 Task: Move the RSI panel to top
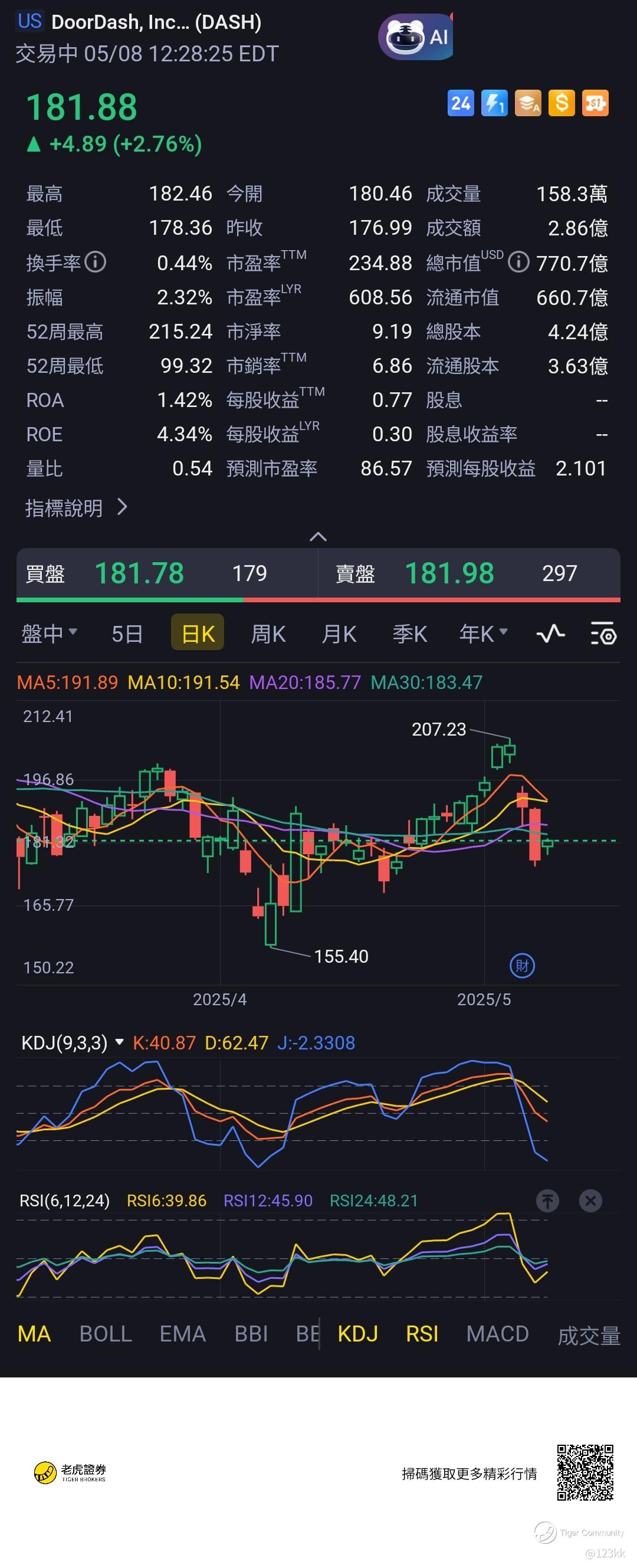pyautogui.click(x=547, y=1201)
